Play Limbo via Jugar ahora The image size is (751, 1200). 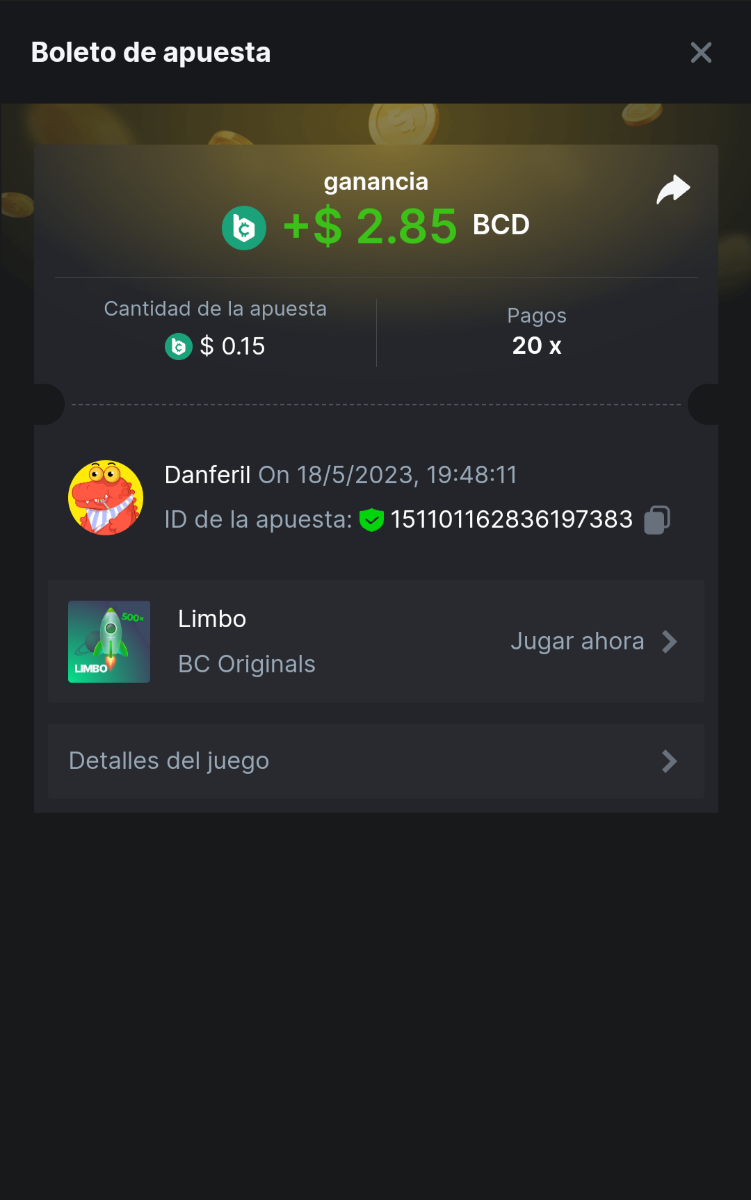[x=594, y=642]
